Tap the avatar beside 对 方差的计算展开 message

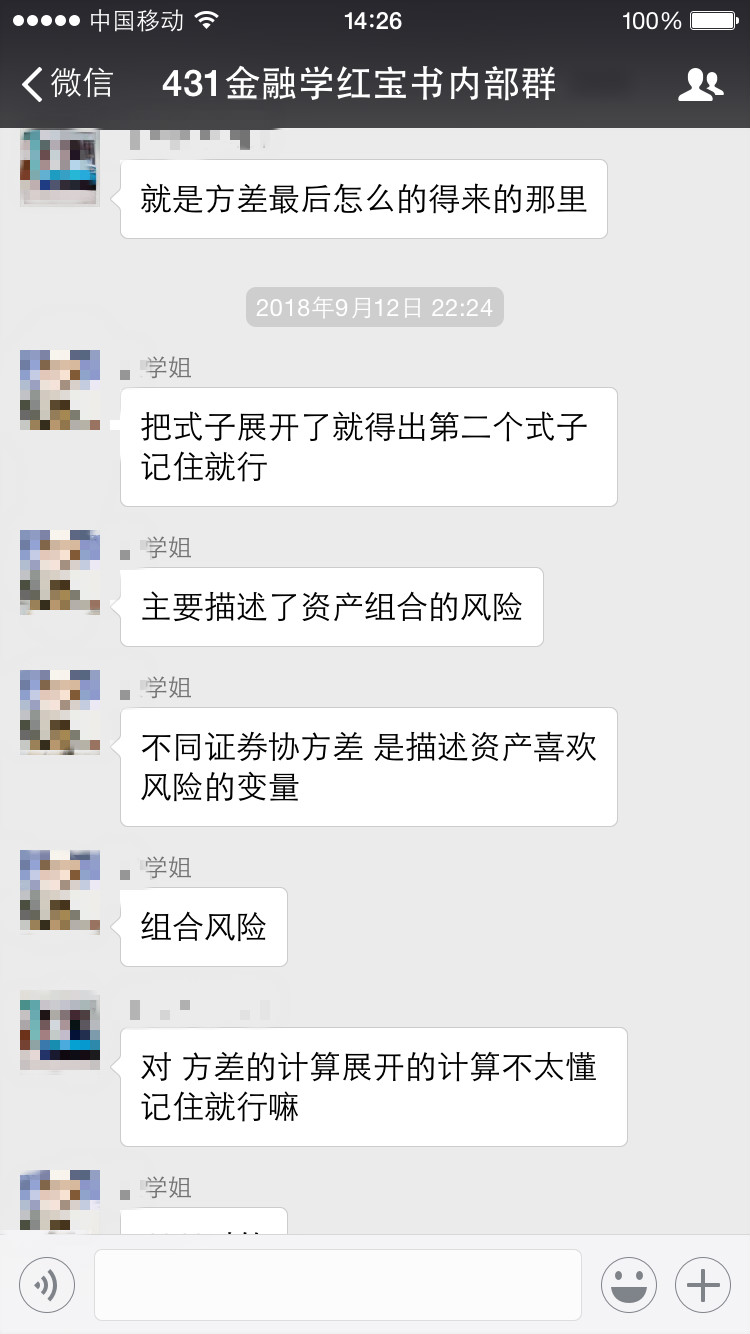(60, 1031)
